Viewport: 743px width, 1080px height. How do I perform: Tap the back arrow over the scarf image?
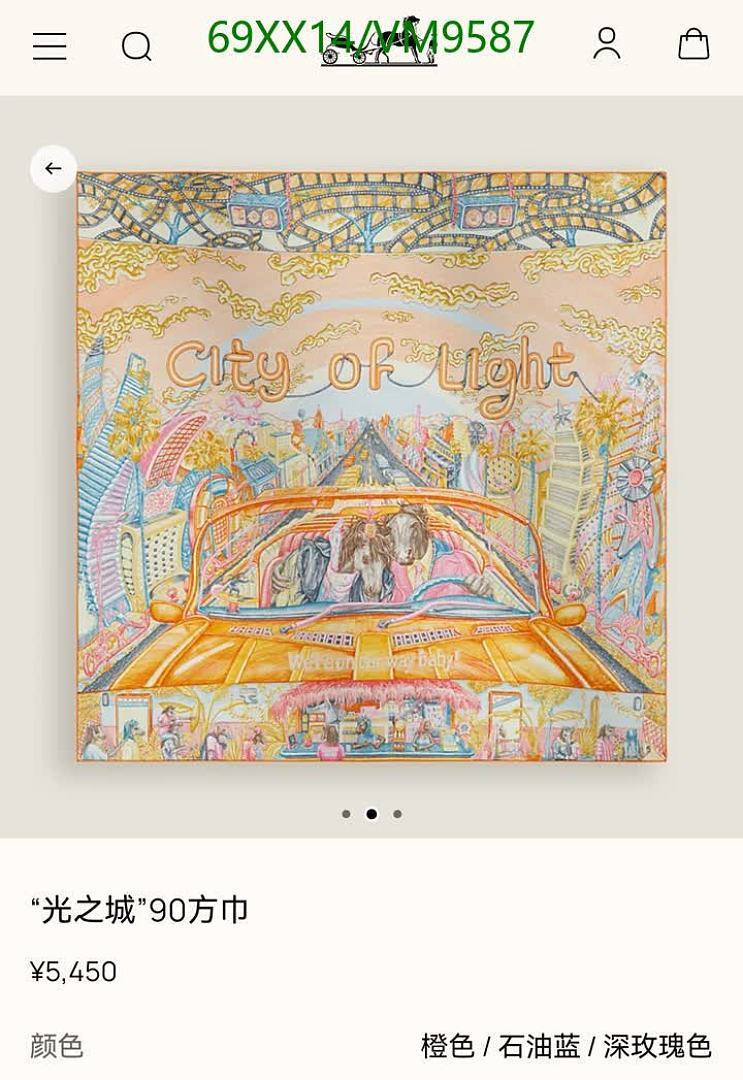click(53, 168)
